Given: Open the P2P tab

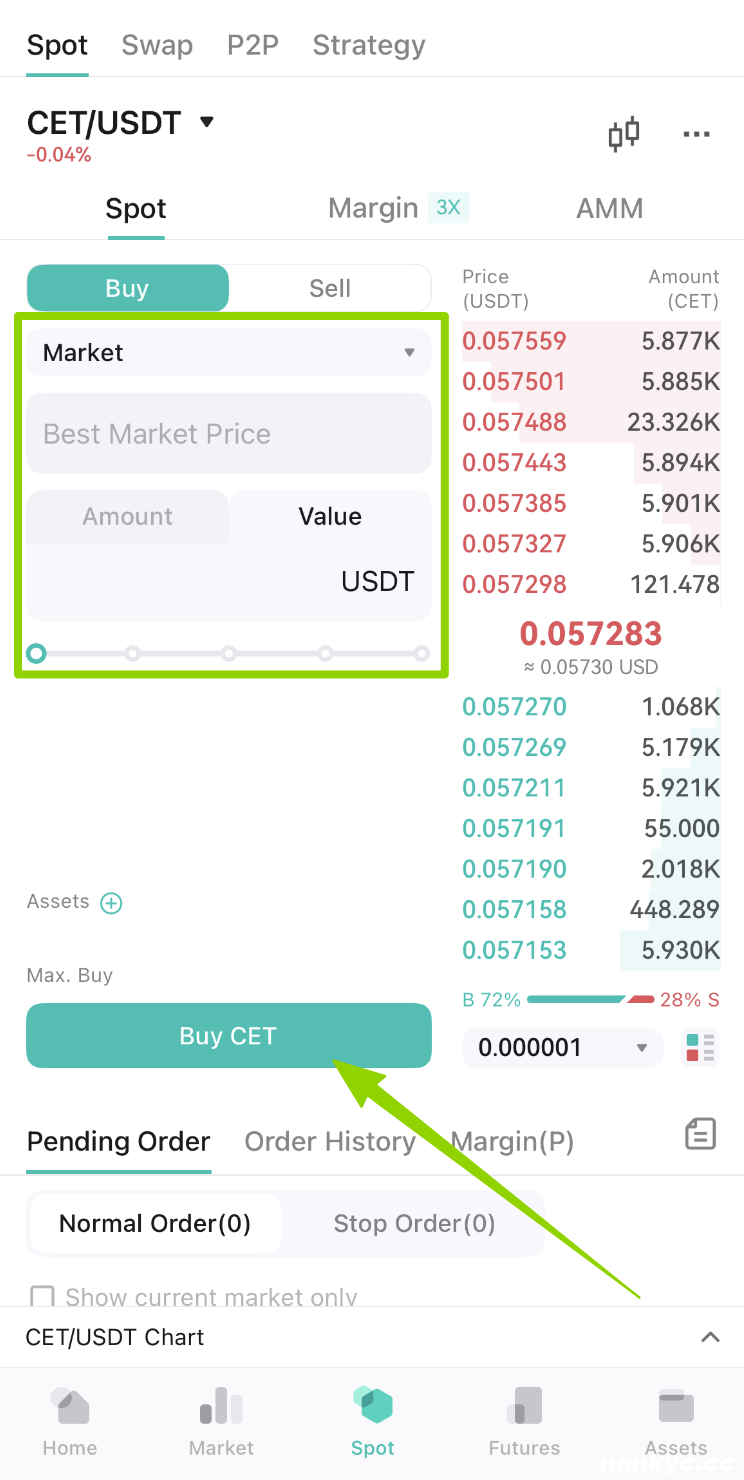Looking at the screenshot, I should click(x=253, y=45).
